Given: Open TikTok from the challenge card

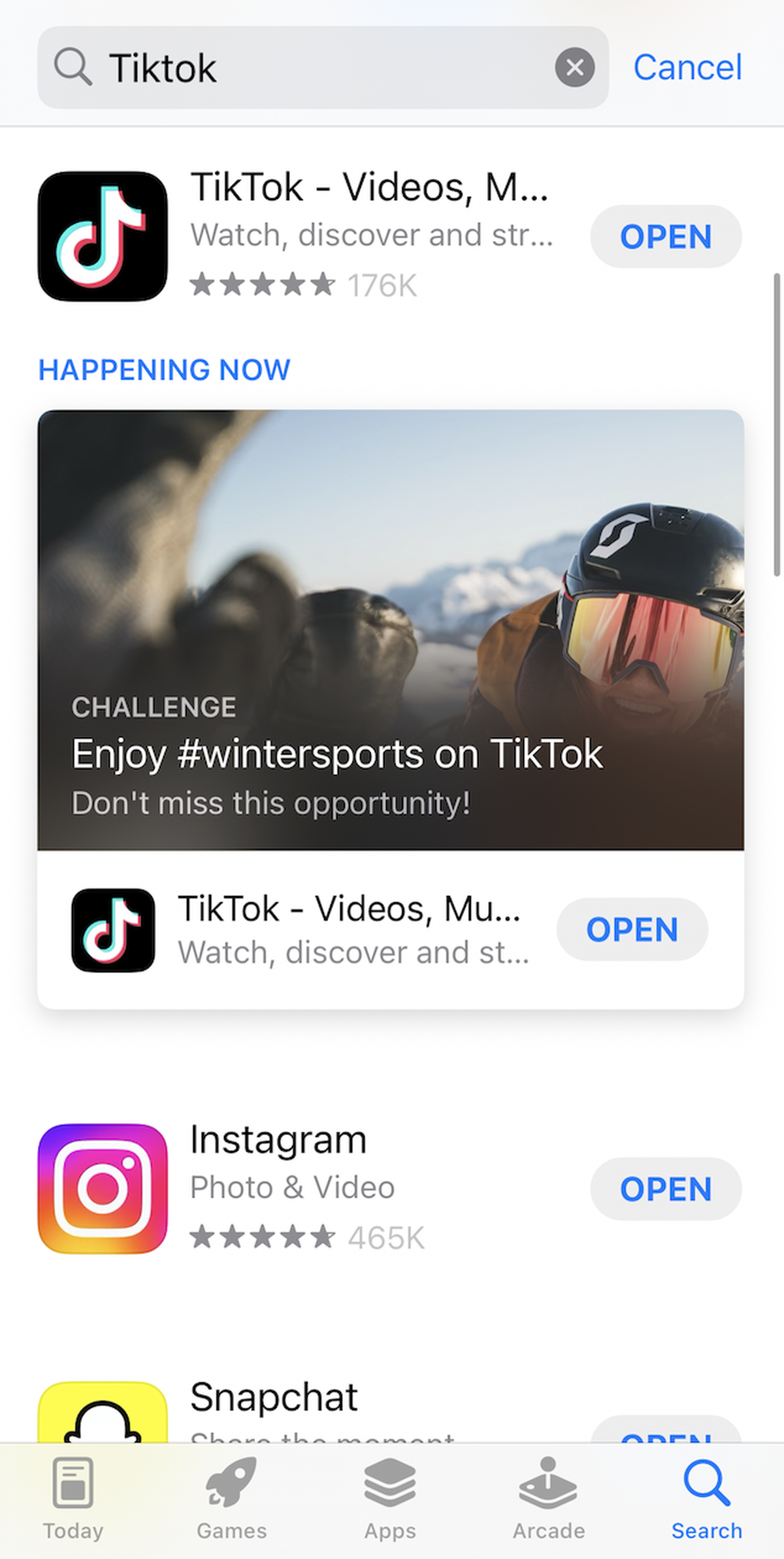Looking at the screenshot, I should (632, 929).
